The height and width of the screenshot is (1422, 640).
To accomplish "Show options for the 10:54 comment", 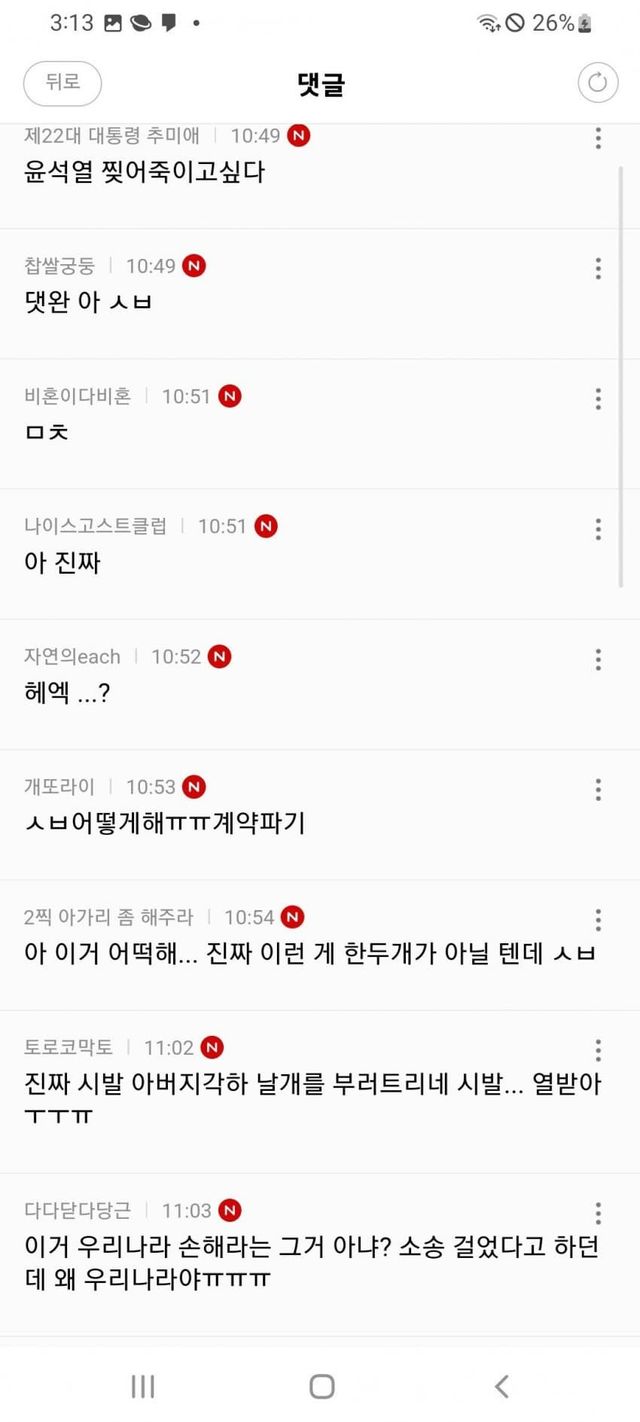I will tap(598, 920).
